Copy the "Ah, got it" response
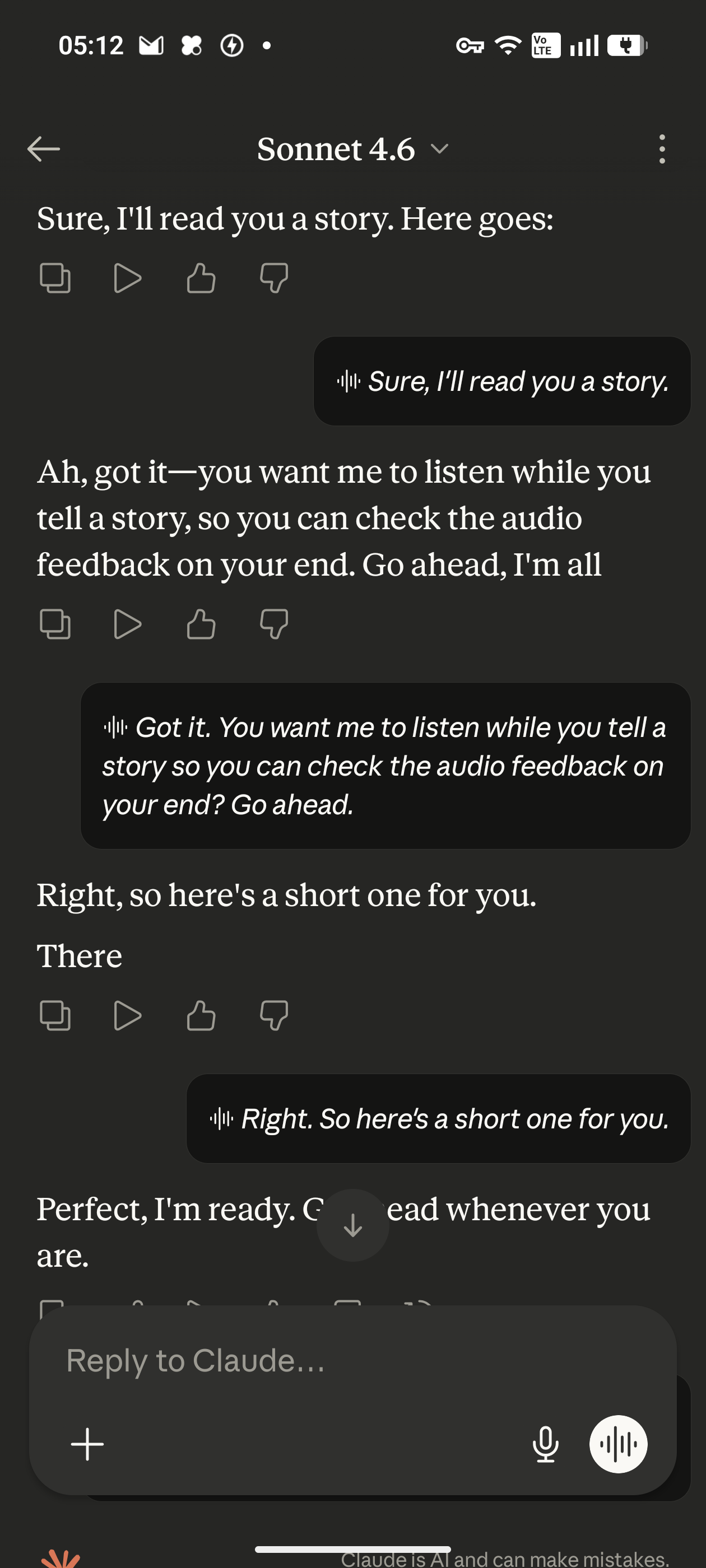Screen dimensions: 706x1568 point(55,624)
